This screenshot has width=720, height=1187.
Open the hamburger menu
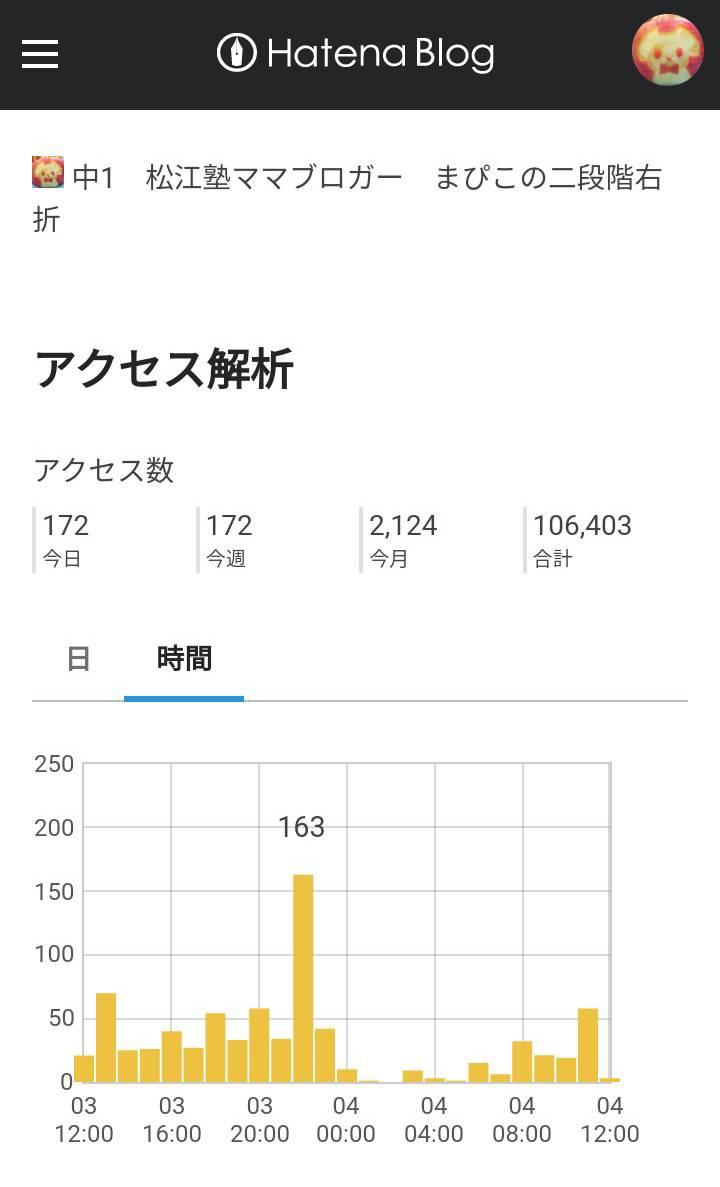click(40, 54)
